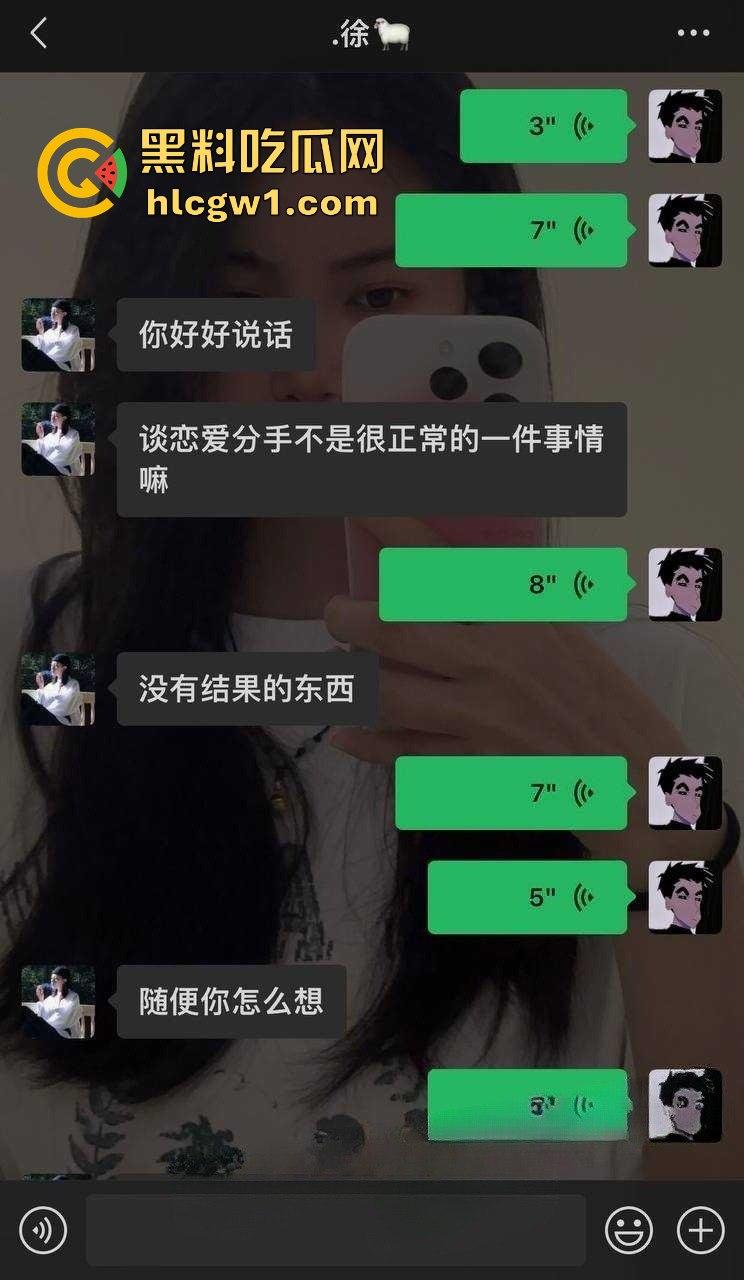
Task: Select the message '没有结果的东西'
Action: [248, 687]
